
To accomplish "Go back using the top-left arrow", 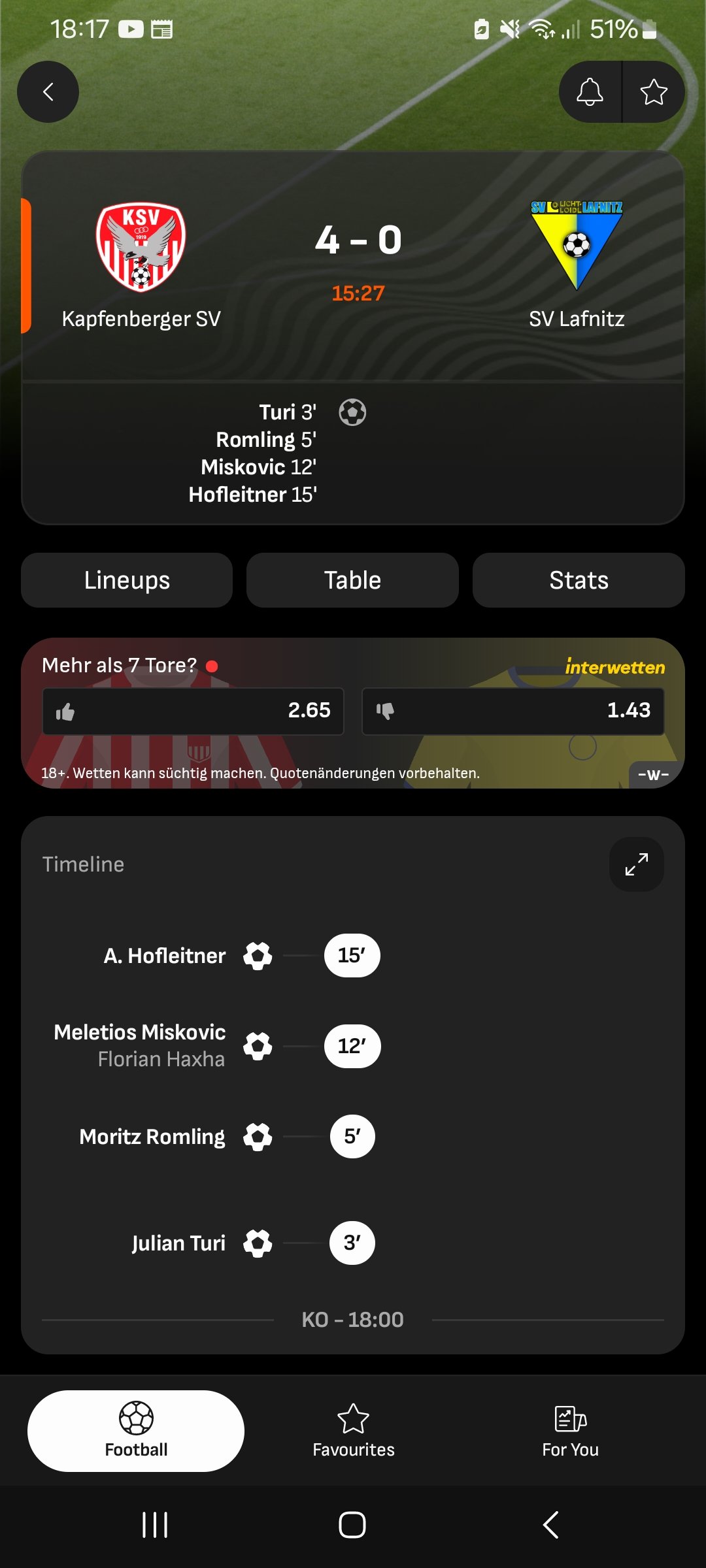I will [48, 92].
